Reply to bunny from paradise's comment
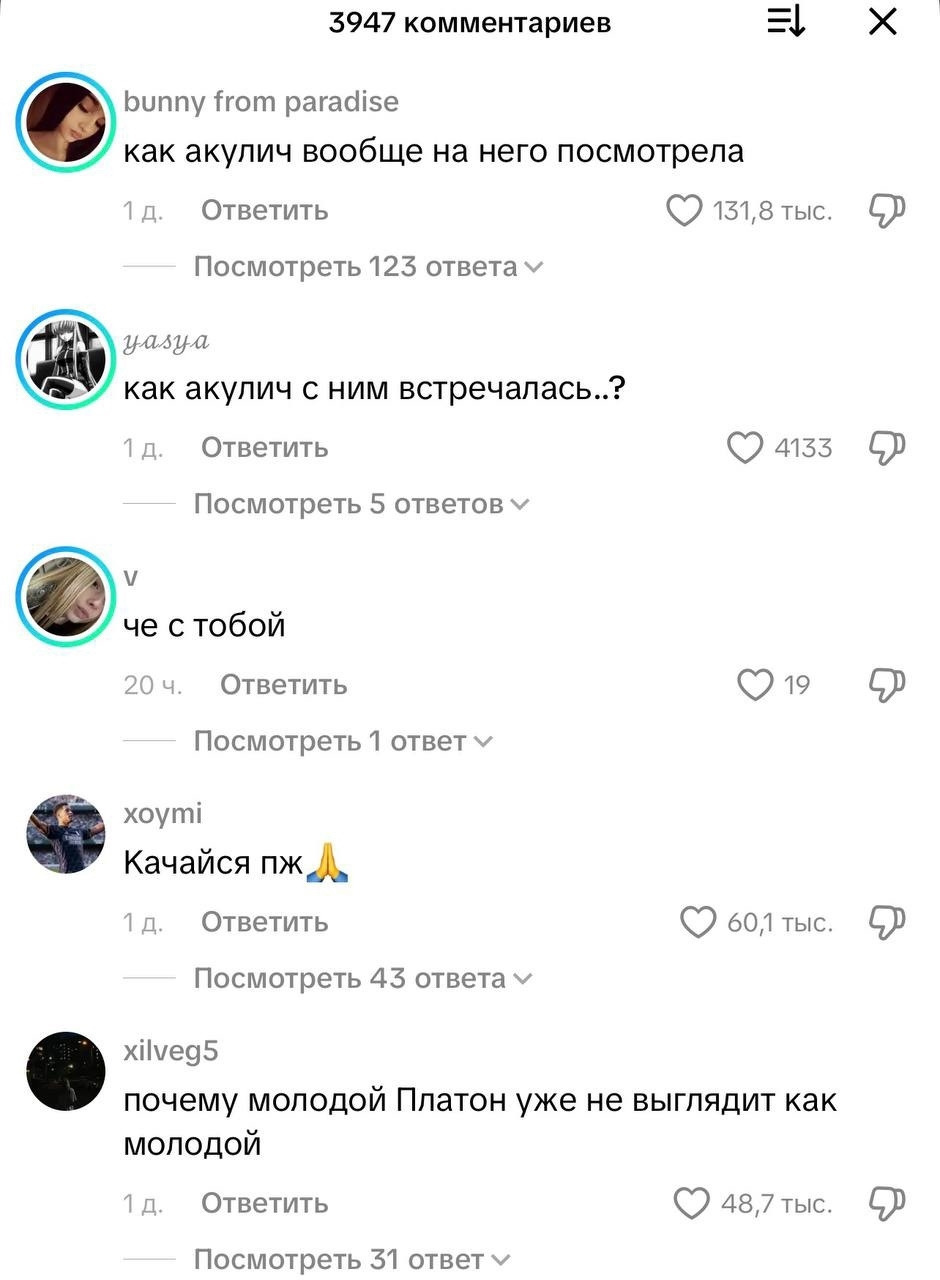 tap(264, 211)
